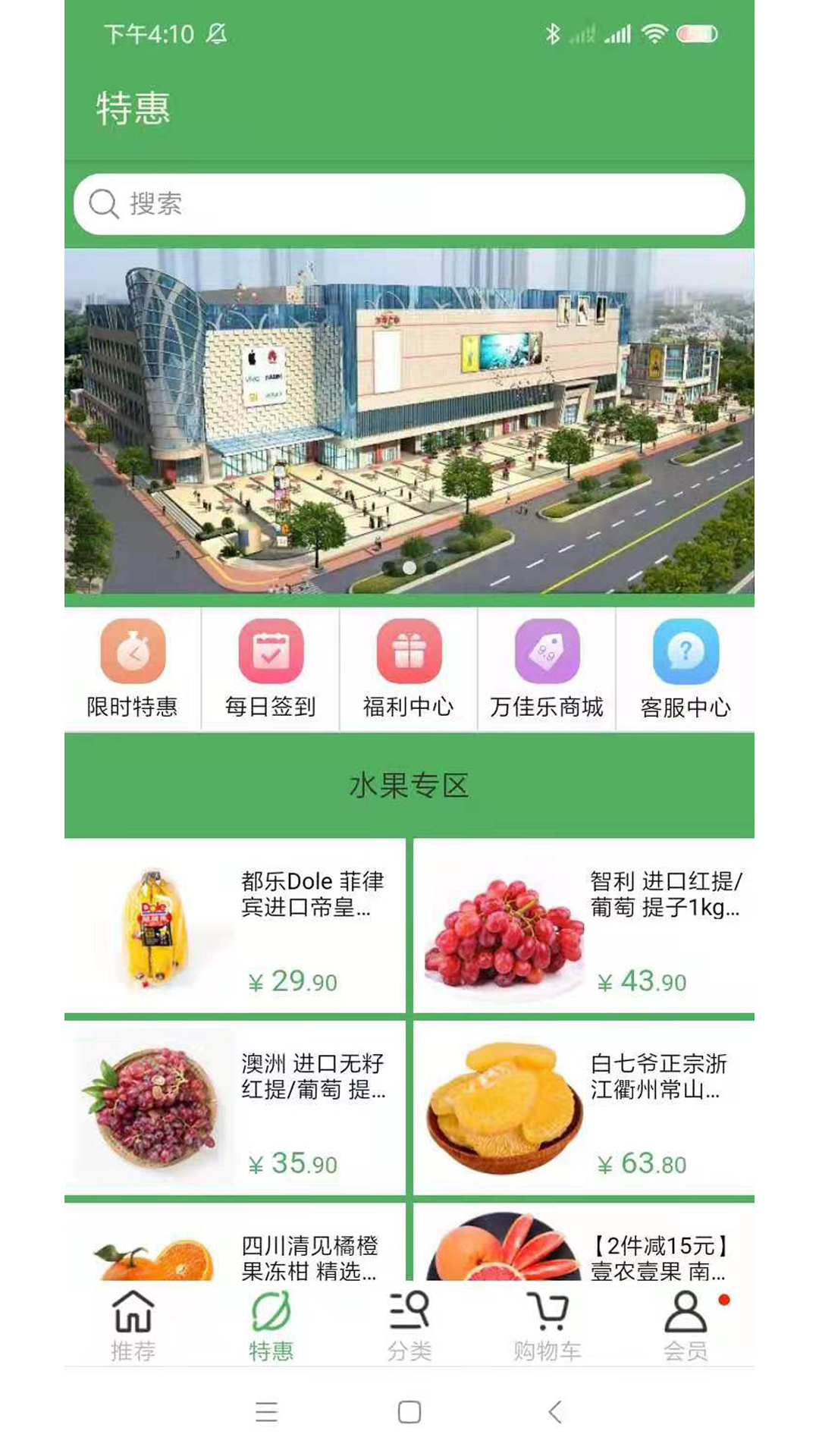Viewport: 819px width, 1456px height.
Task: Open 限时特惠 shortcut
Action: click(x=133, y=669)
